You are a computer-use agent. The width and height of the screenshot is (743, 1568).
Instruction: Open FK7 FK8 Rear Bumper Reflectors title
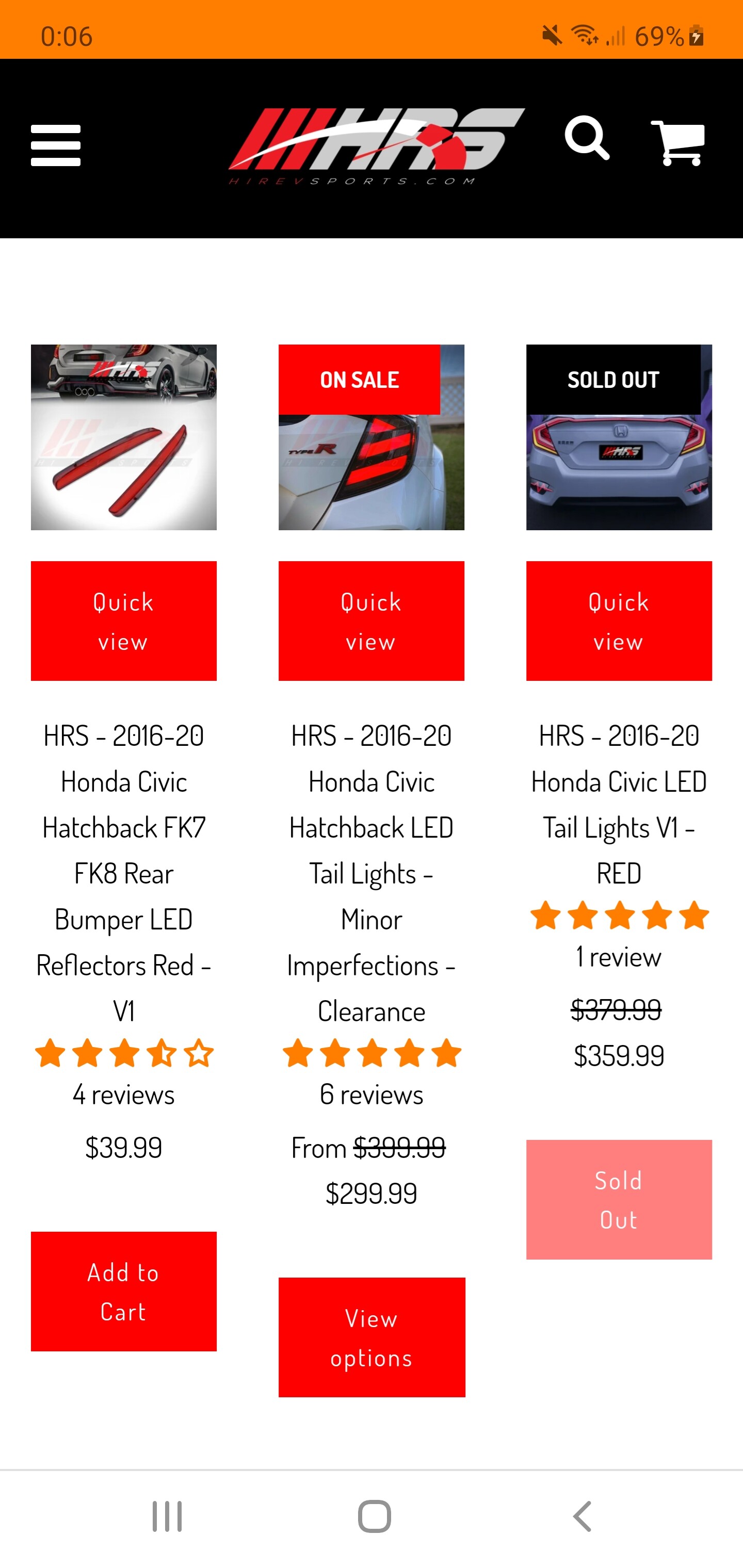pos(124,873)
